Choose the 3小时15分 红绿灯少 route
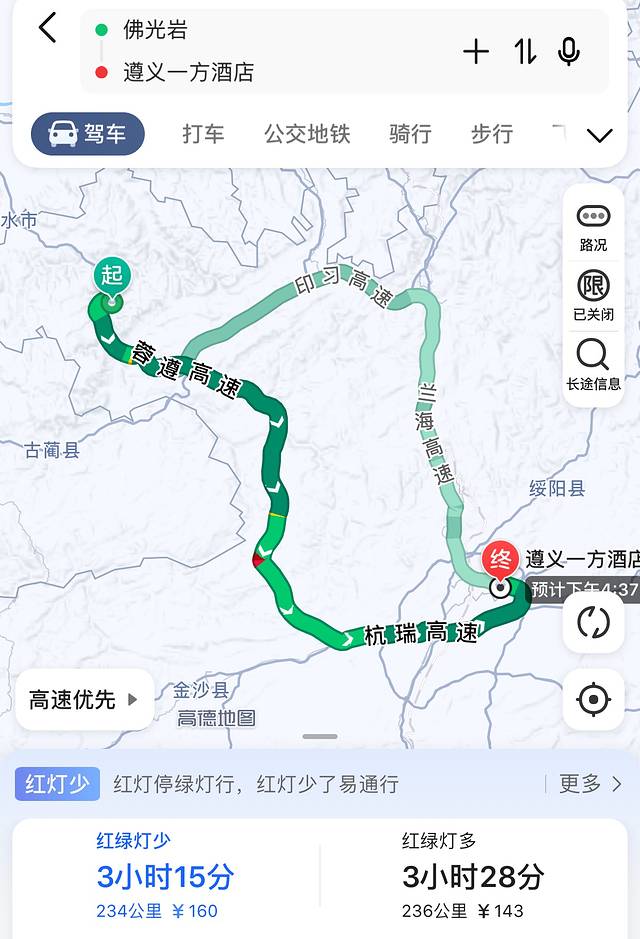The image size is (640, 939). [x=165, y=877]
